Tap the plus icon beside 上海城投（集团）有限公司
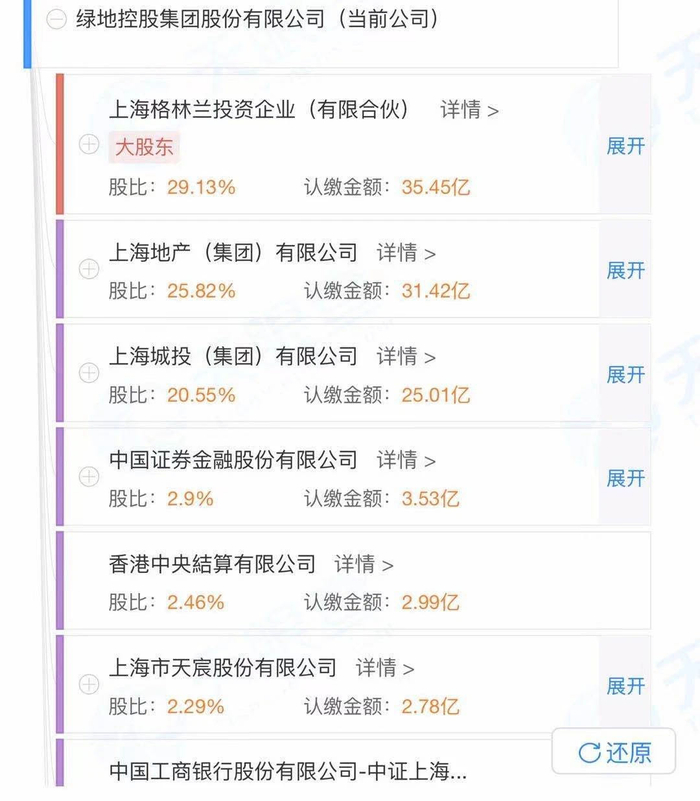Viewport: 700px width, 801px height. [89, 373]
